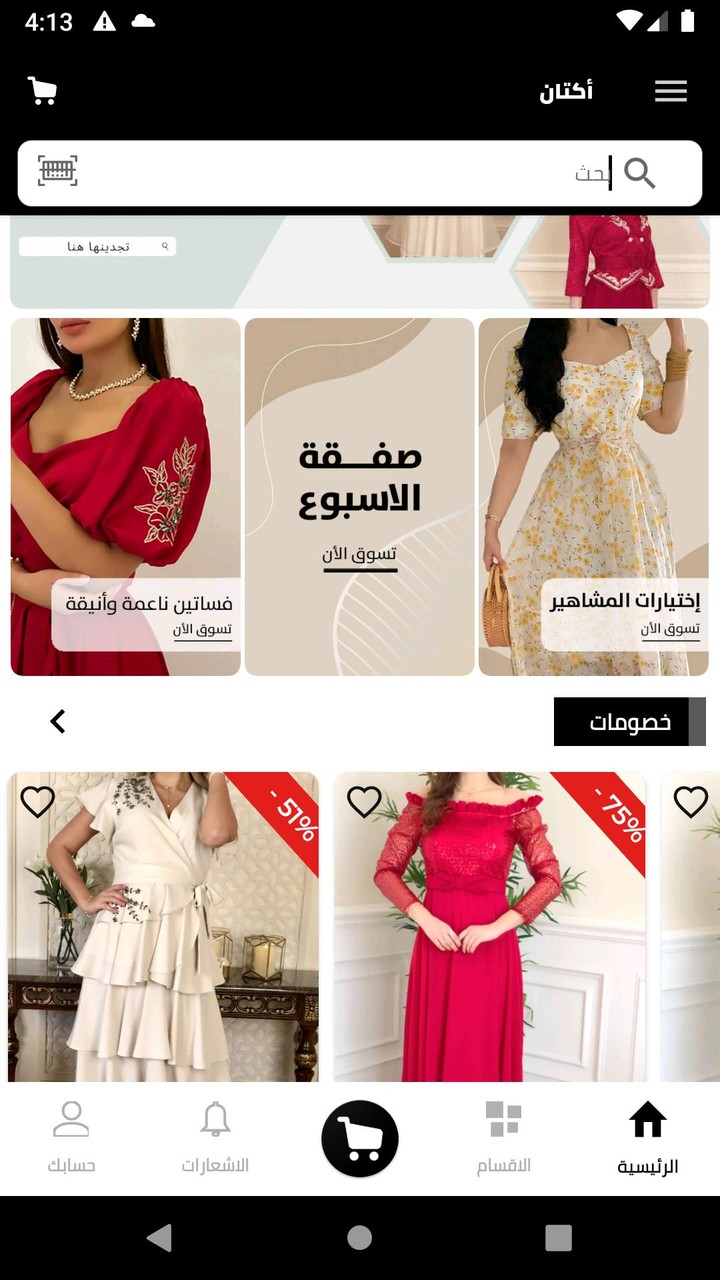The image size is (720, 1280).
Task: Open تسوق الآن under صفقة الاسبوع
Action: click(359, 552)
